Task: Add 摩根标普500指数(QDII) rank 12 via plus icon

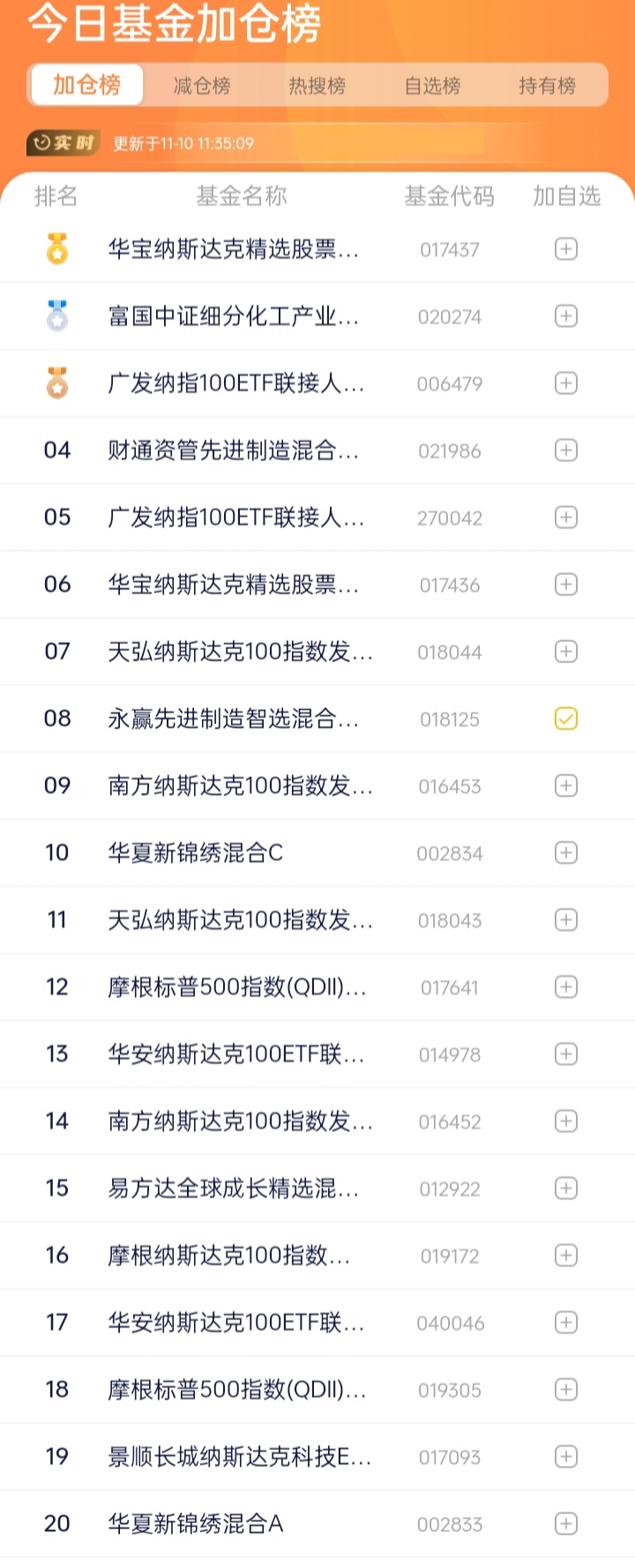Action: pos(565,987)
